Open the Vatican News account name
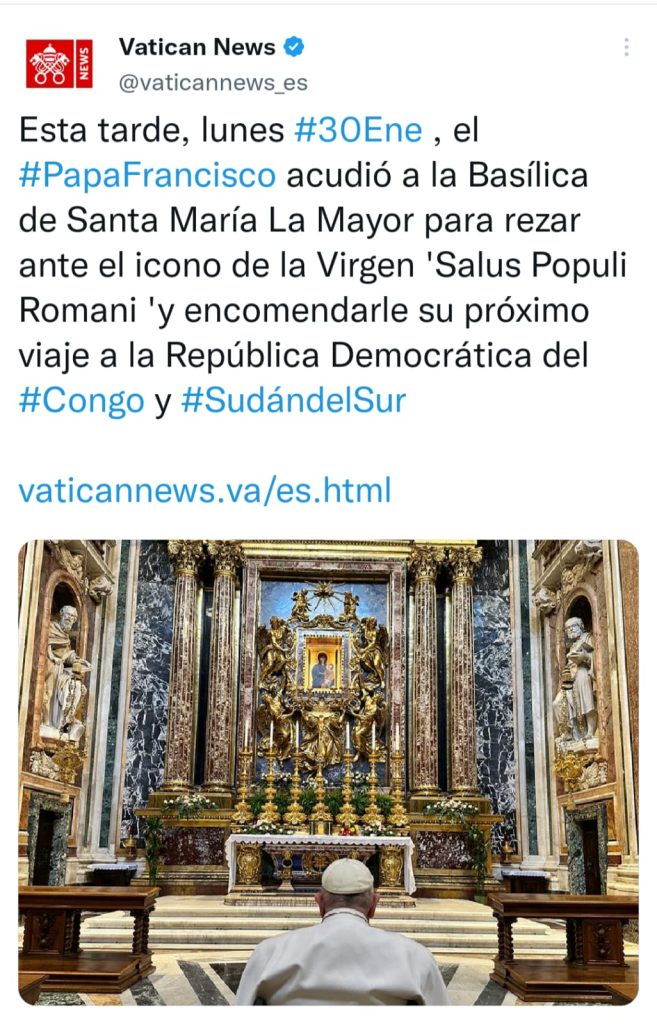The height and width of the screenshot is (1025, 657). pyautogui.click(x=197, y=46)
